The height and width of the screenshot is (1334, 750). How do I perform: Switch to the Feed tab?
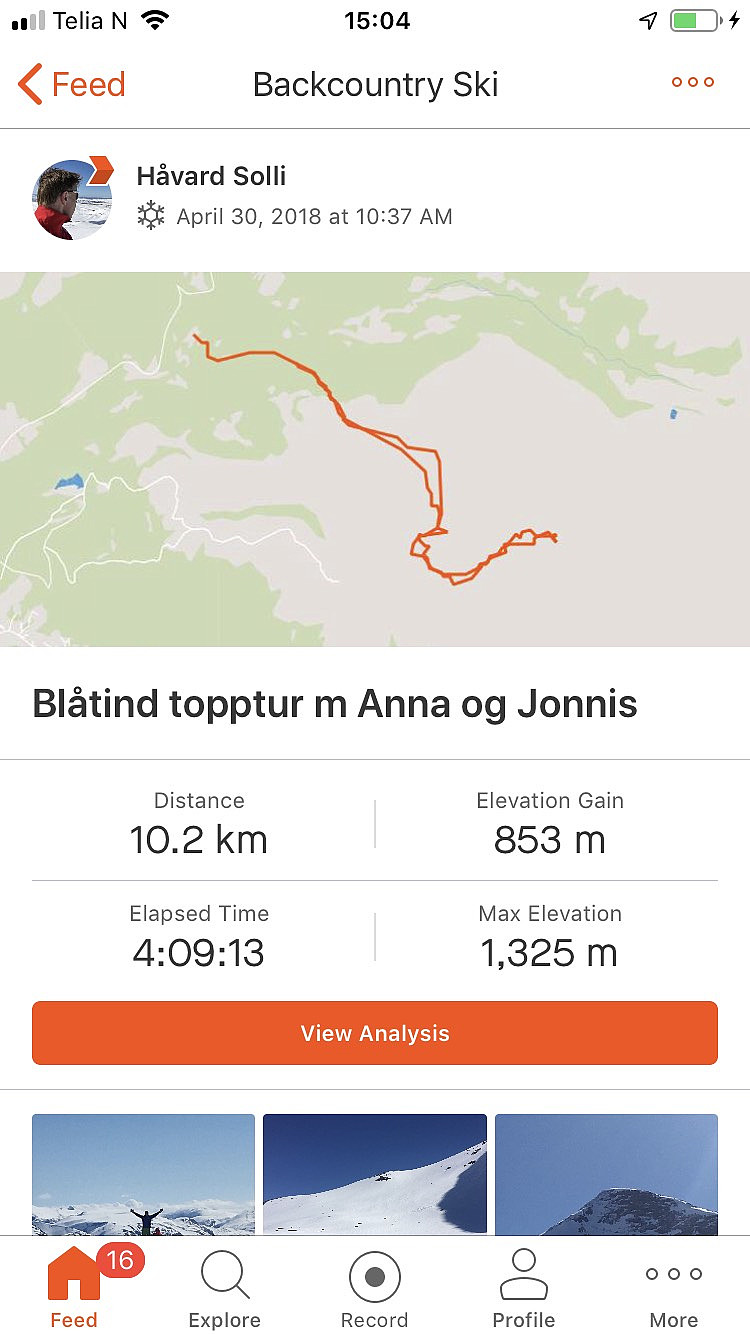[75, 1286]
